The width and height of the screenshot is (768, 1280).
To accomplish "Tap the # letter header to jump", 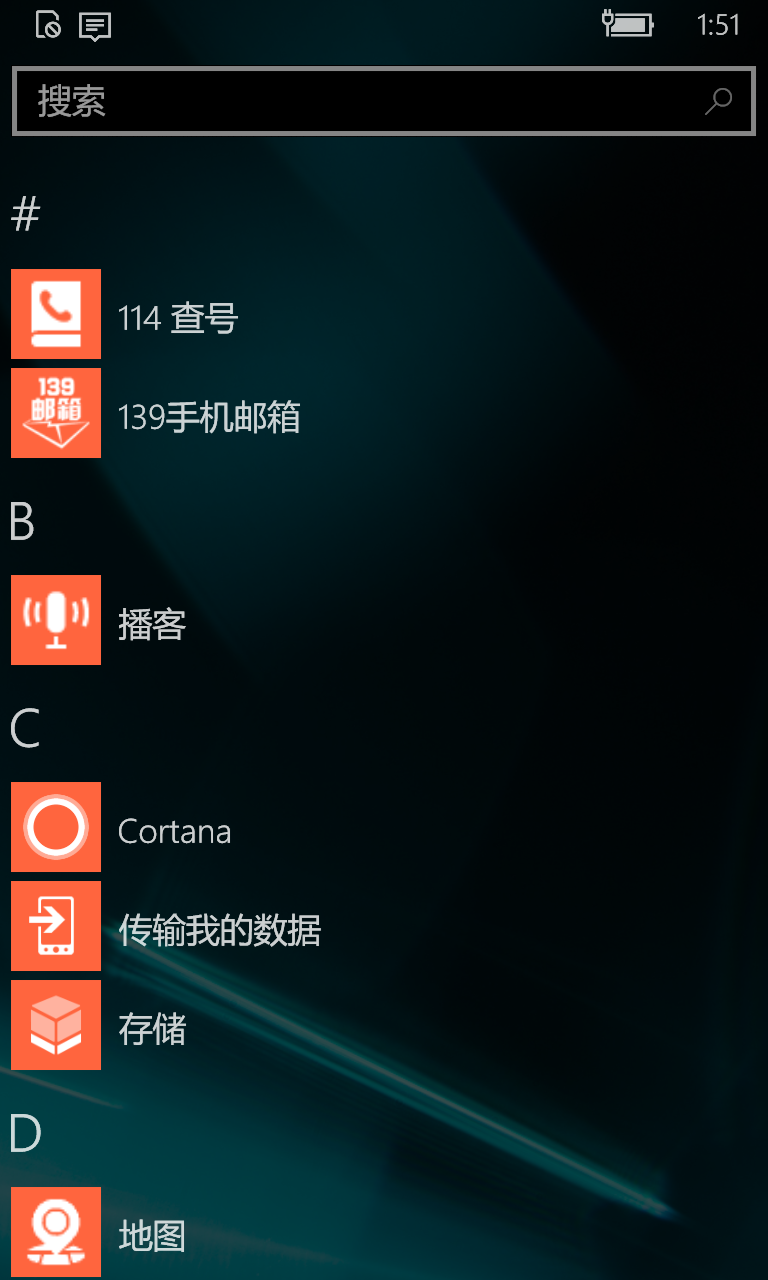I will (25, 214).
